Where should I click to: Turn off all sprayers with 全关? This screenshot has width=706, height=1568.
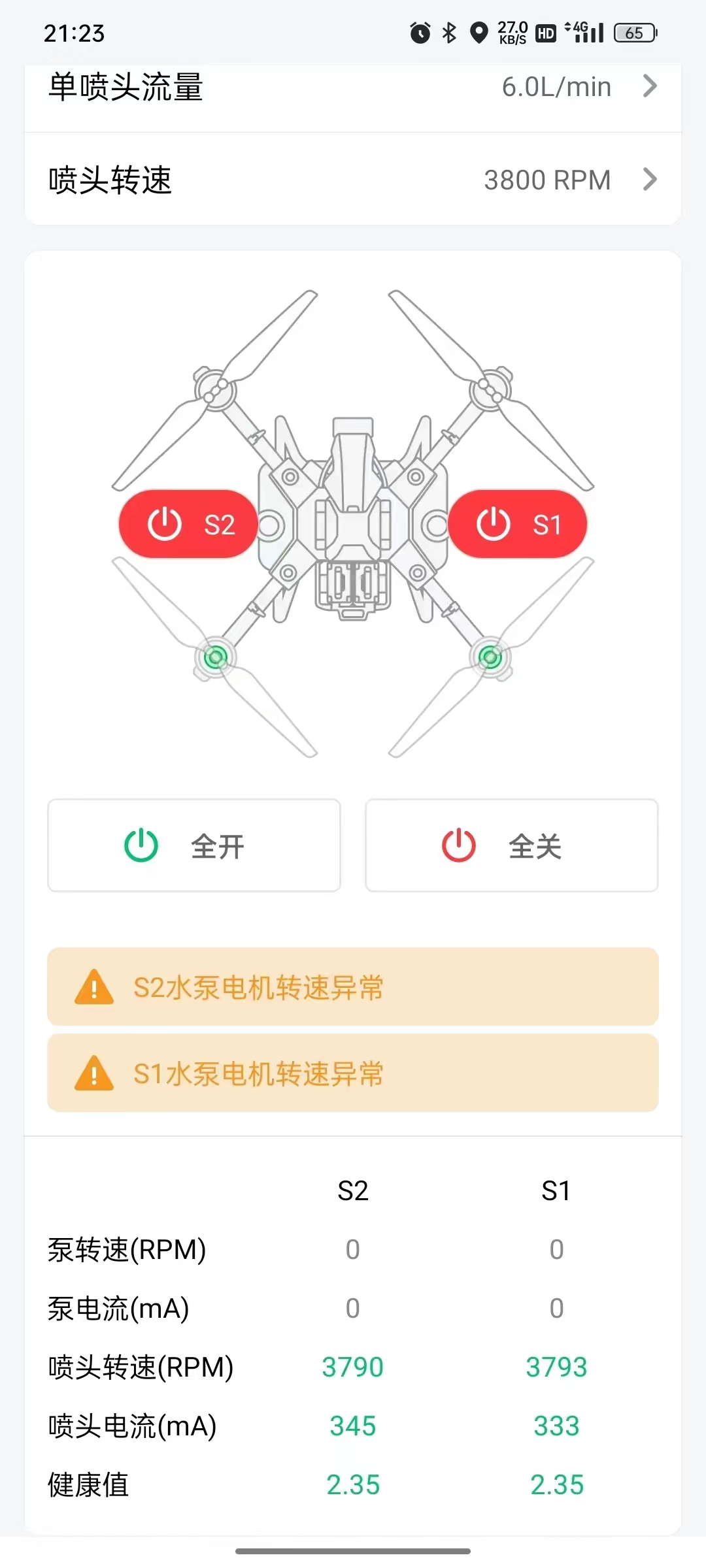pyautogui.click(x=511, y=845)
